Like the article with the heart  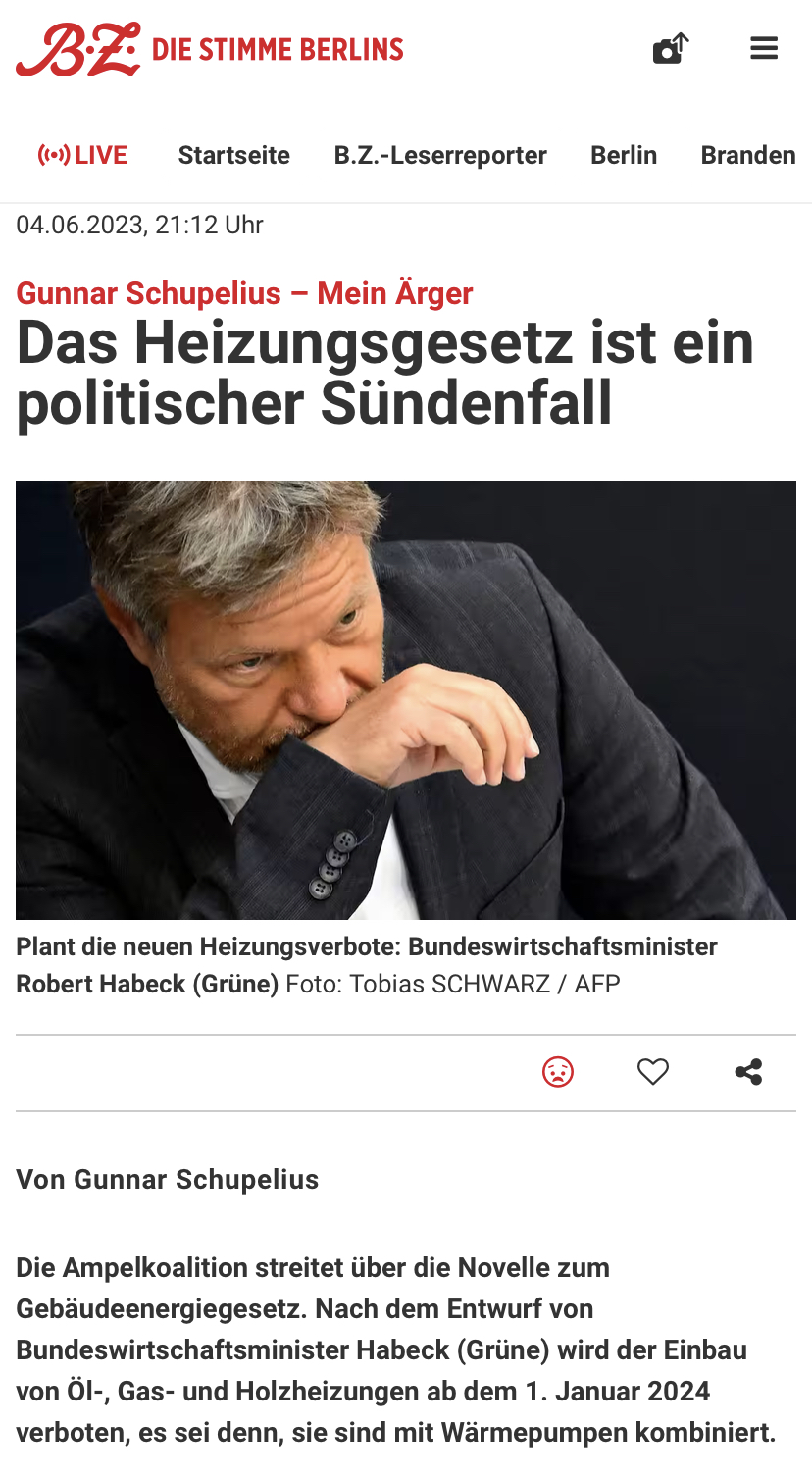[653, 1072]
